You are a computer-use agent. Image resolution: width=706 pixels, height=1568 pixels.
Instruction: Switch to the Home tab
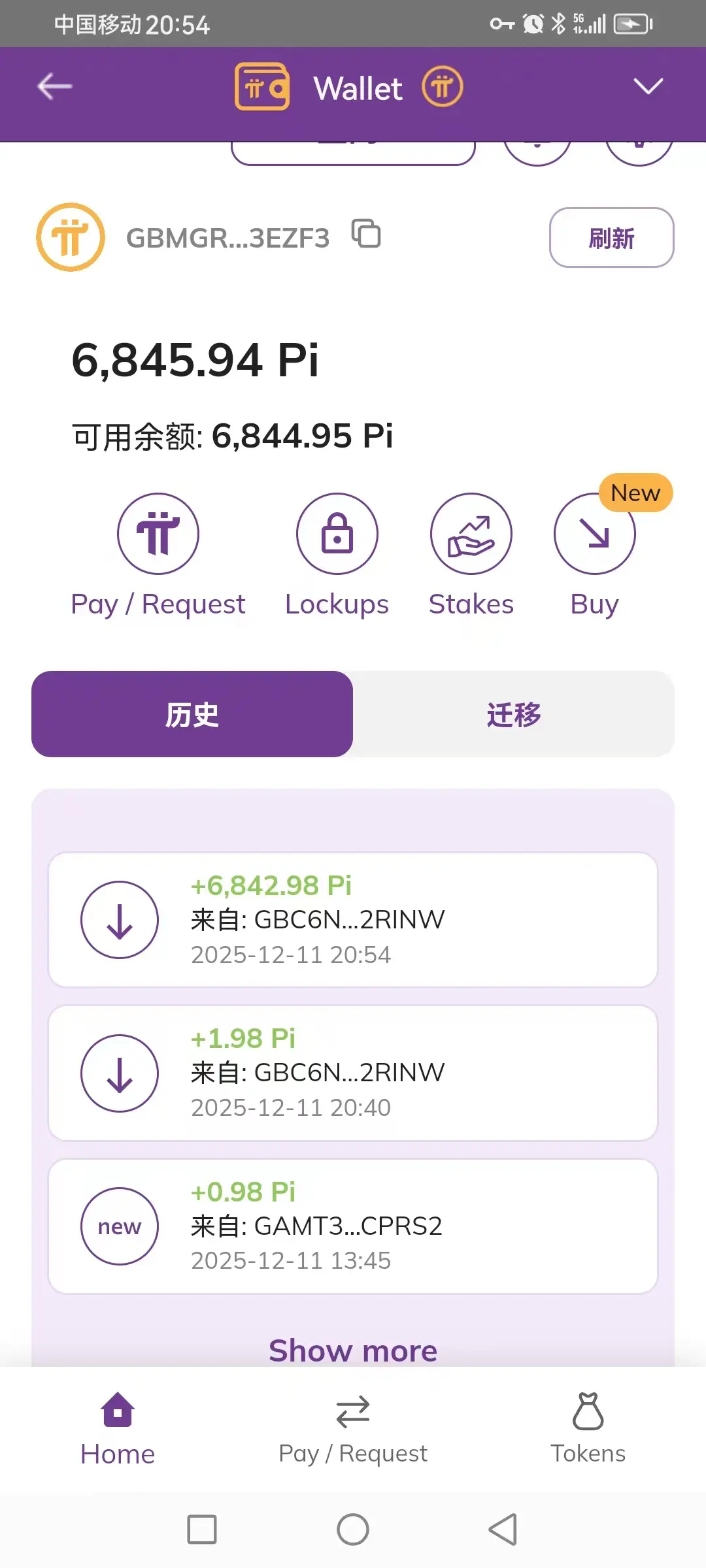coord(118,1428)
